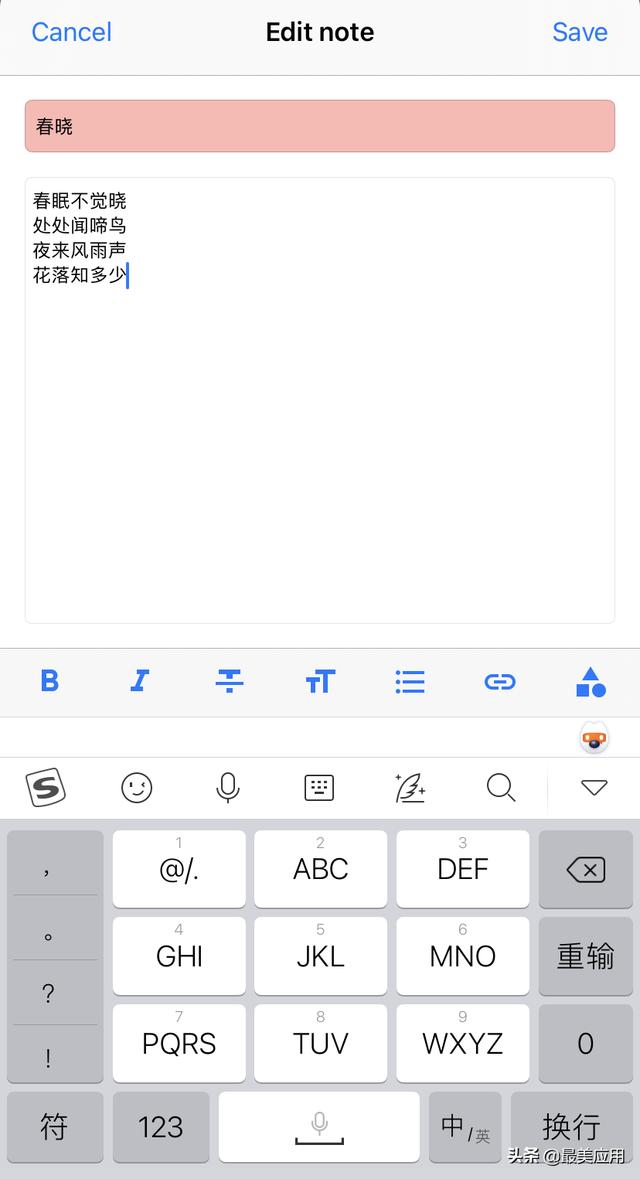Image resolution: width=640 pixels, height=1179 pixels.
Task: Apply italic formatting
Action: pos(139,681)
